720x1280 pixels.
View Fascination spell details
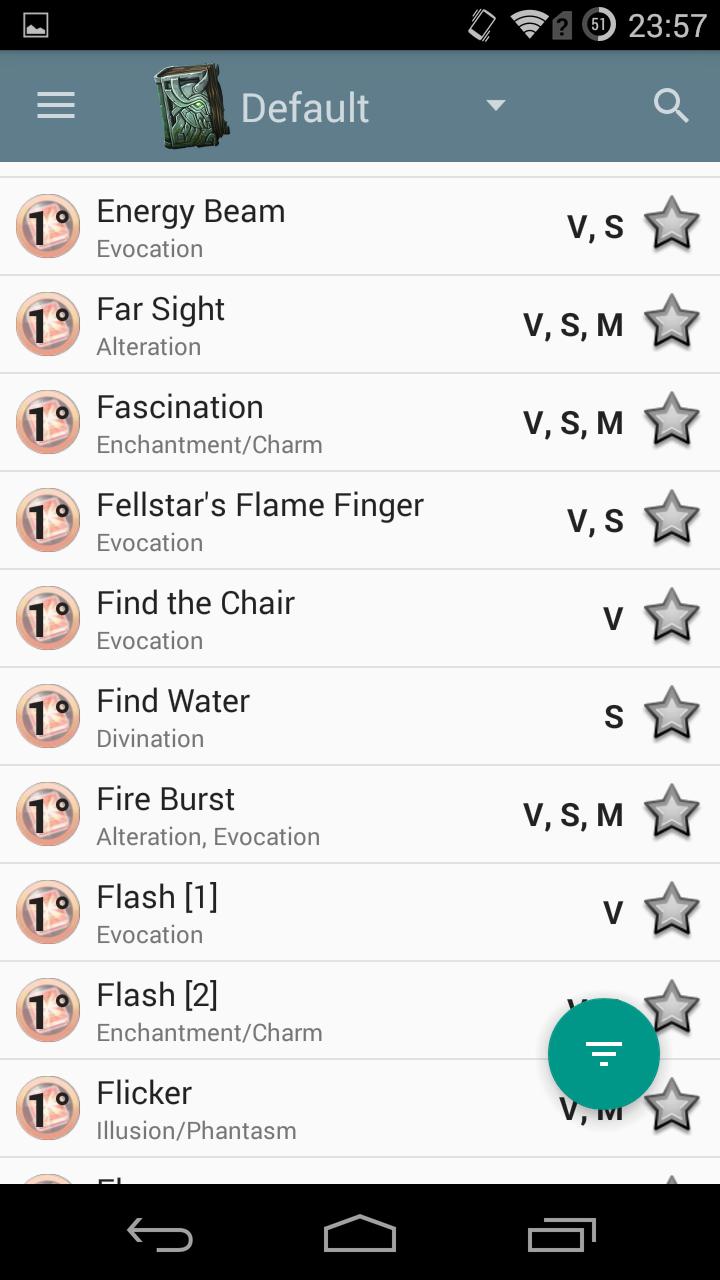coord(300,422)
